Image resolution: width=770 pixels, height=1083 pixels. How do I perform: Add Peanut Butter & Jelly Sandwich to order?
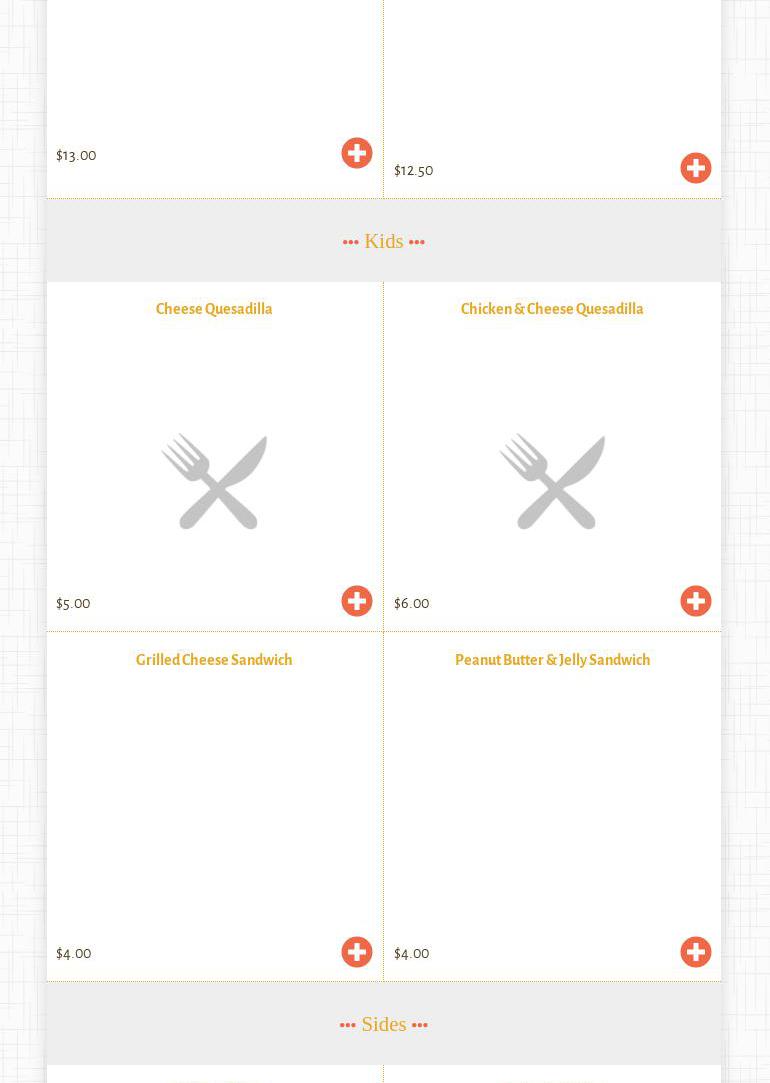696,952
